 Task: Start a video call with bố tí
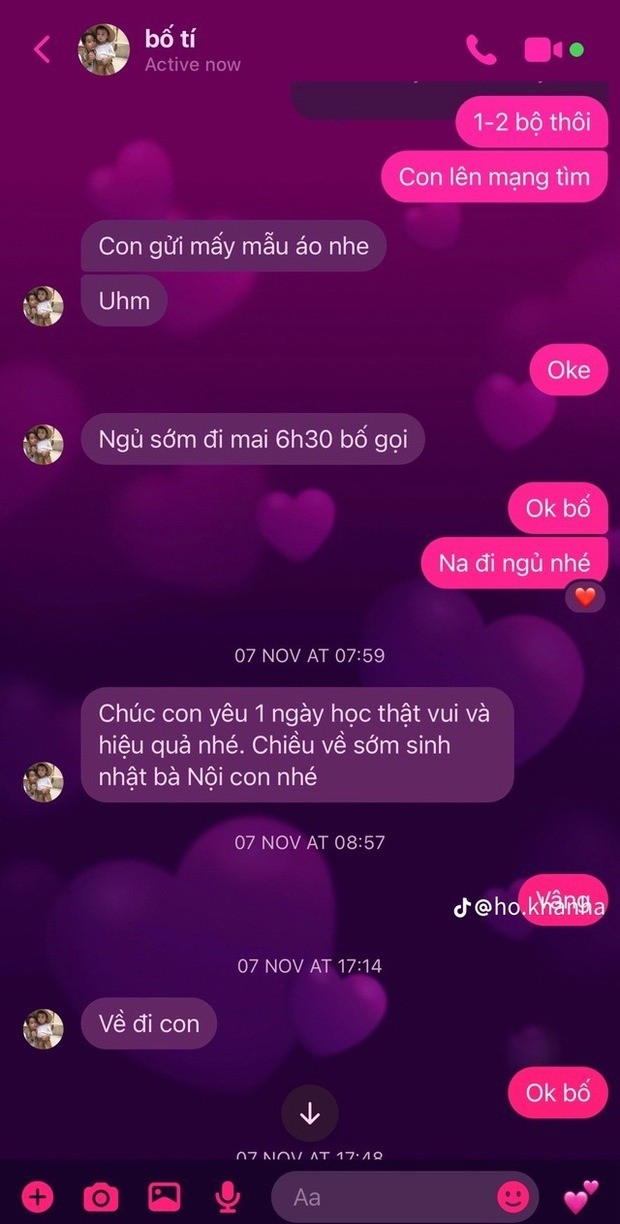click(544, 50)
